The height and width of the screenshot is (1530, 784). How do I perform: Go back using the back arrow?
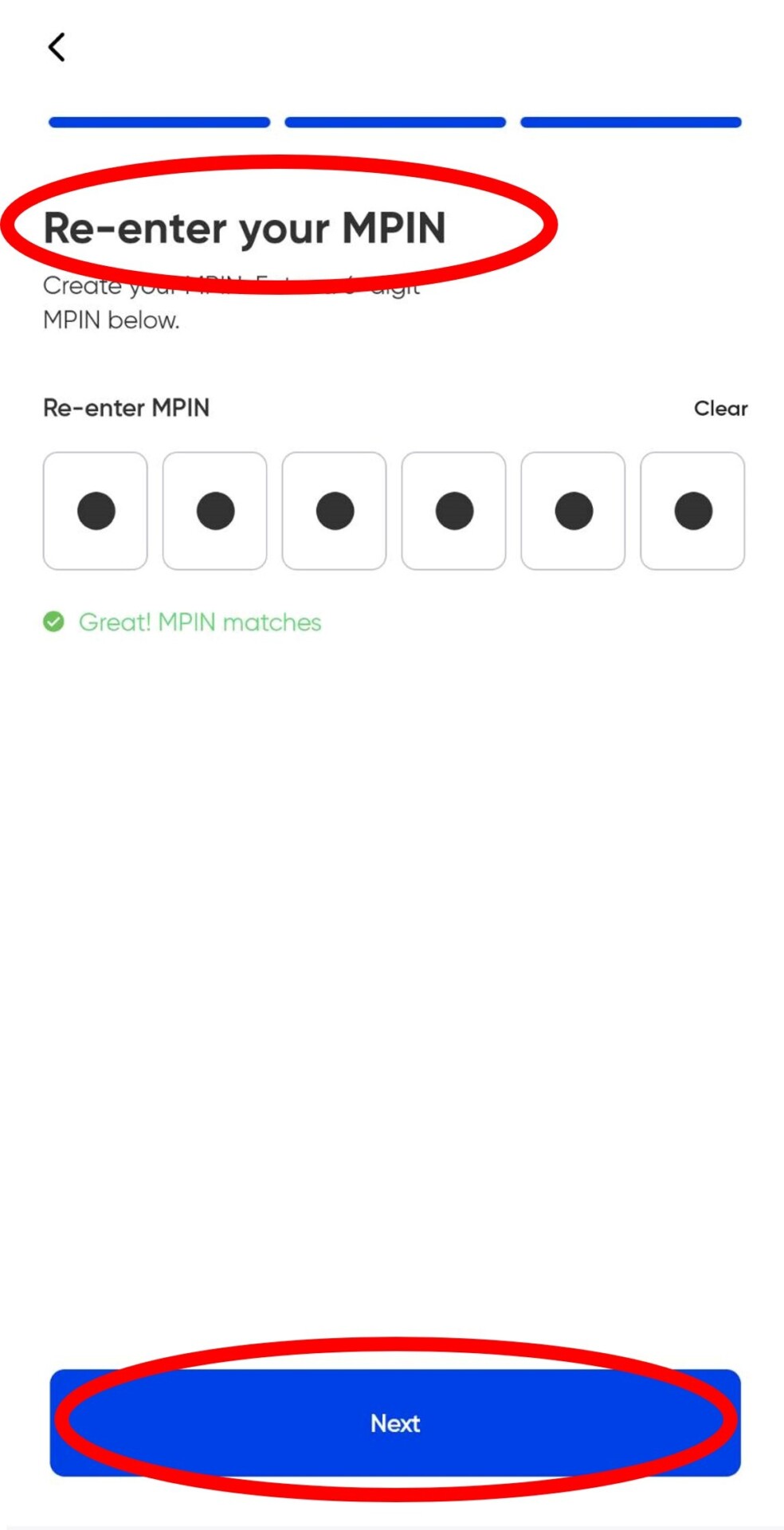(x=57, y=48)
